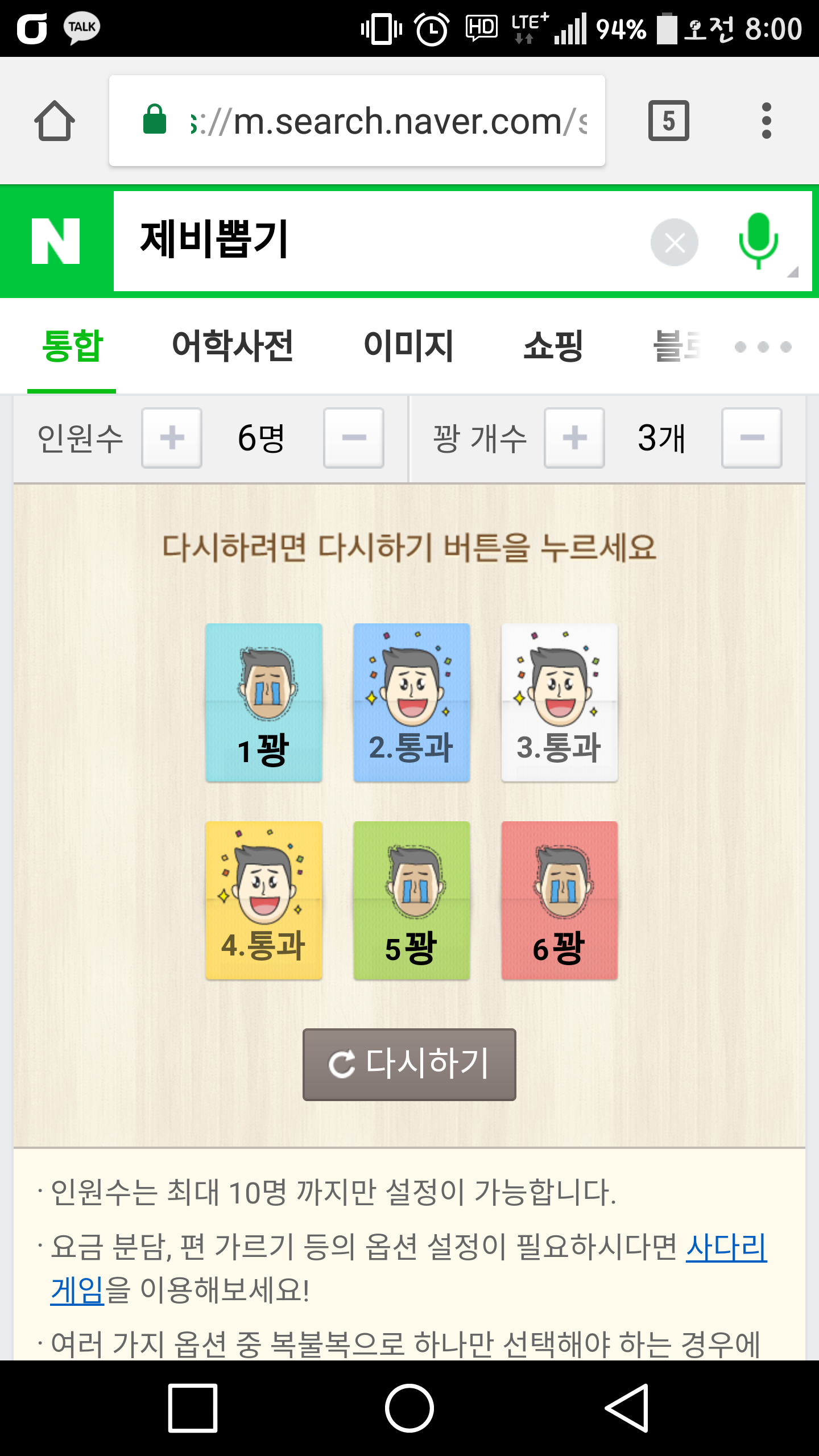The width and height of the screenshot is (819, 1456).
Task: Switch to the 쇼핑 tab
Action: tap(553, 346)
